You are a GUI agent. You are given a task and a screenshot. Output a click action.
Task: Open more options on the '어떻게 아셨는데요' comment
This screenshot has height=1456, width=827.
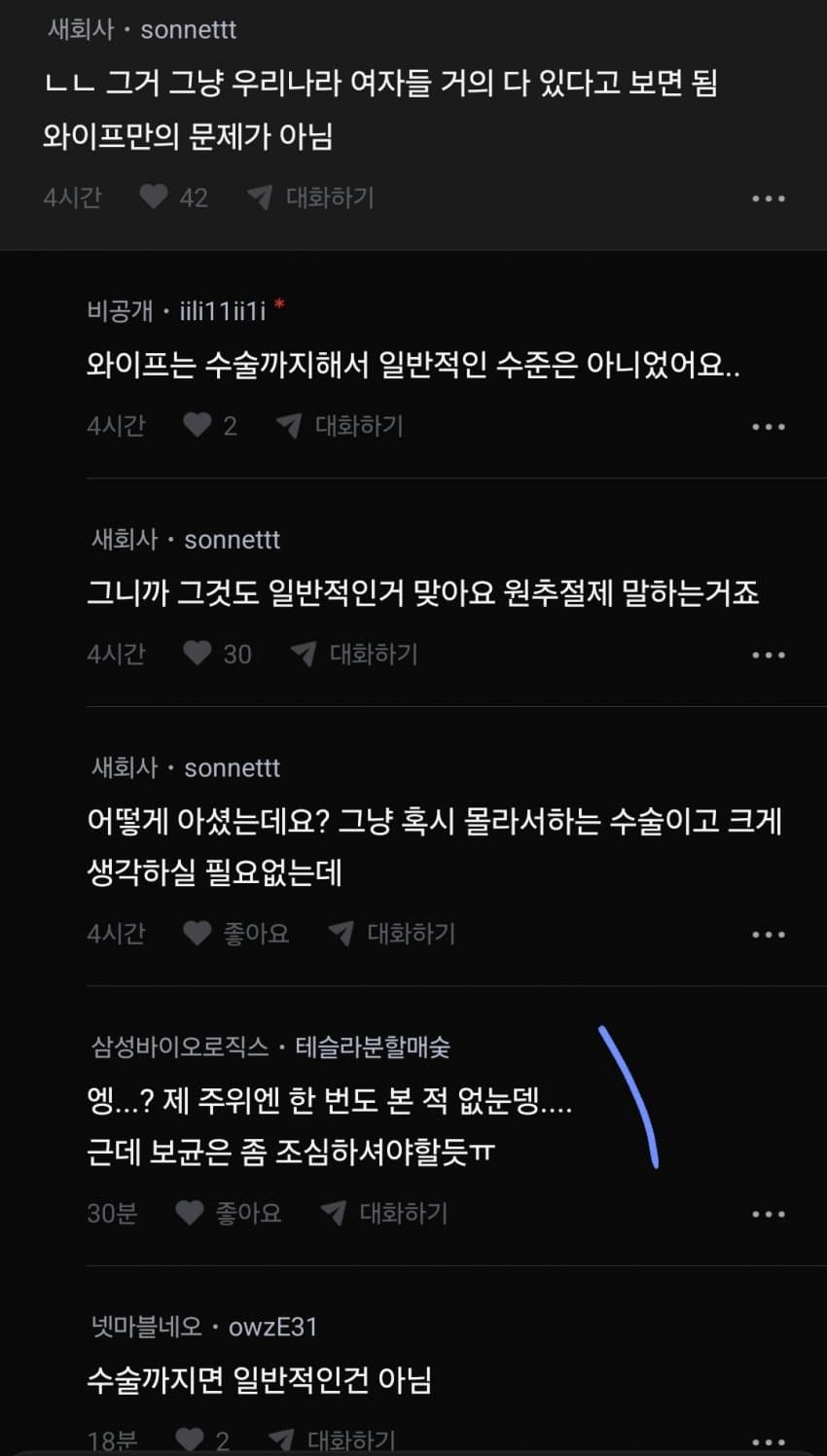[x=768, y=935]
